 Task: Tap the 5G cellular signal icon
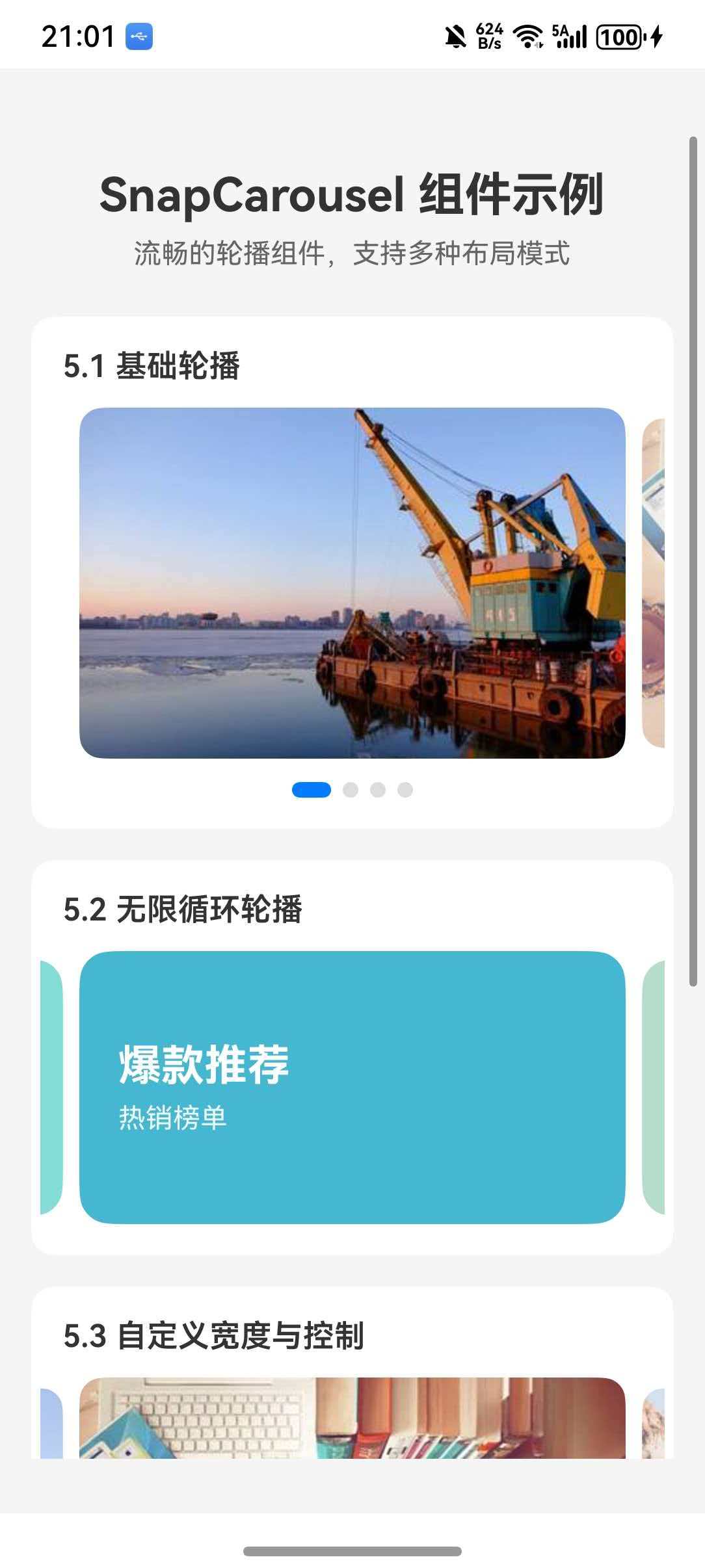click(568, 36)
